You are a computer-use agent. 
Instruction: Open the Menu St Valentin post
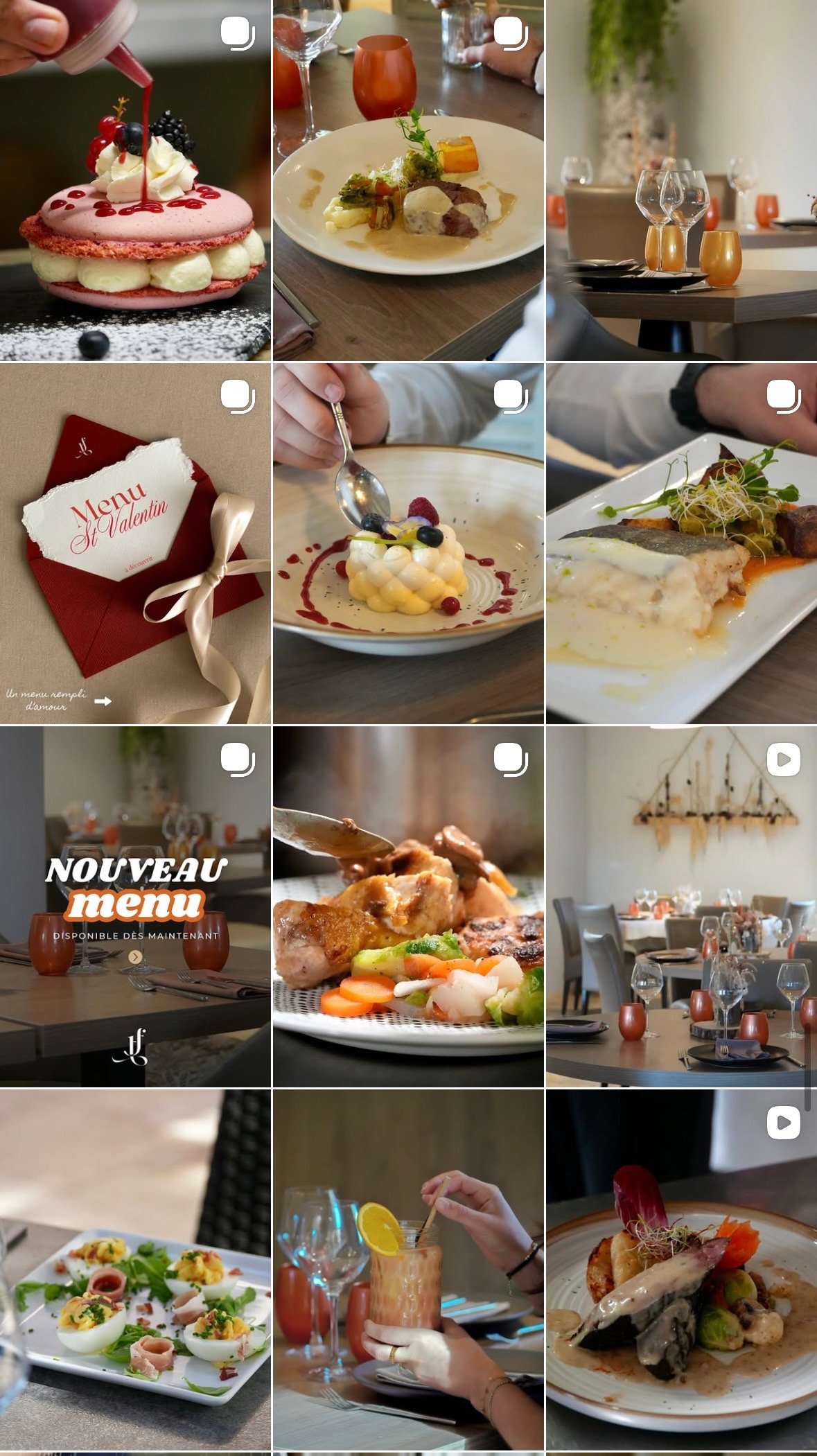[135, 543]
